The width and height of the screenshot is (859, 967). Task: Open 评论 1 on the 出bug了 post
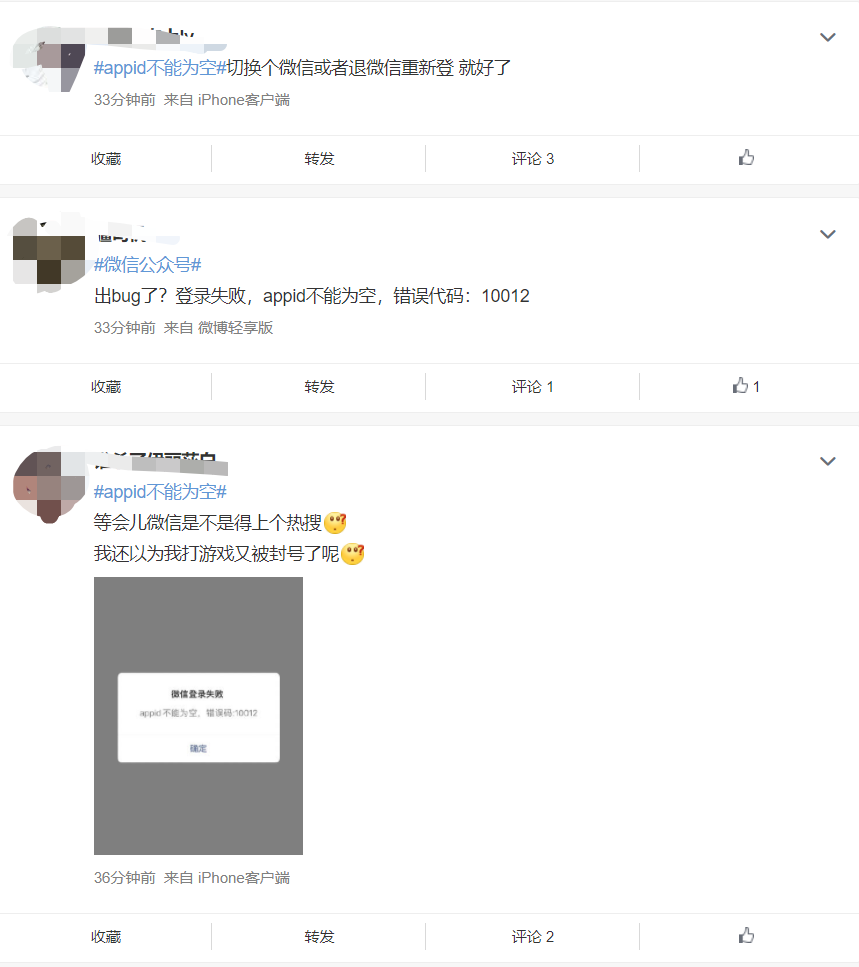point(532,387)
